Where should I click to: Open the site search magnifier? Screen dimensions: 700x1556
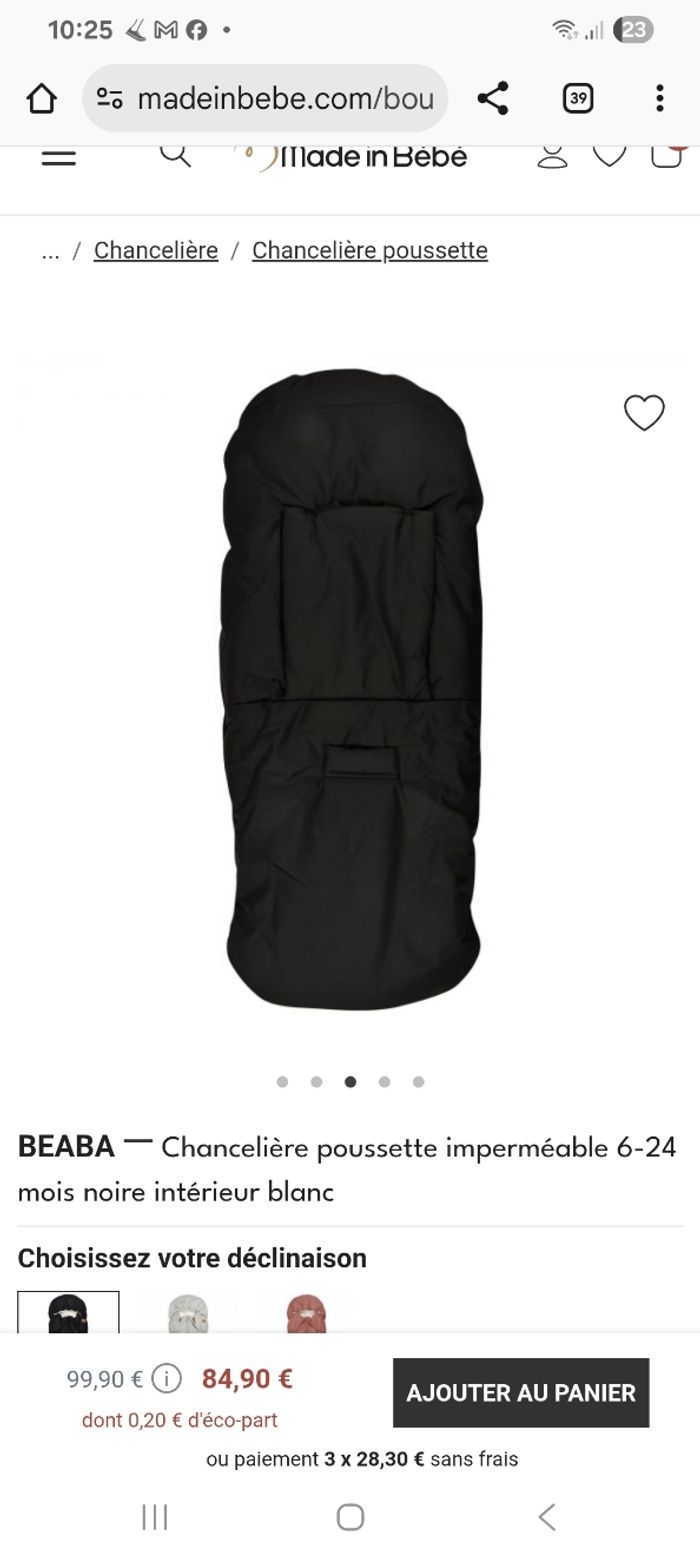(175, 155)
